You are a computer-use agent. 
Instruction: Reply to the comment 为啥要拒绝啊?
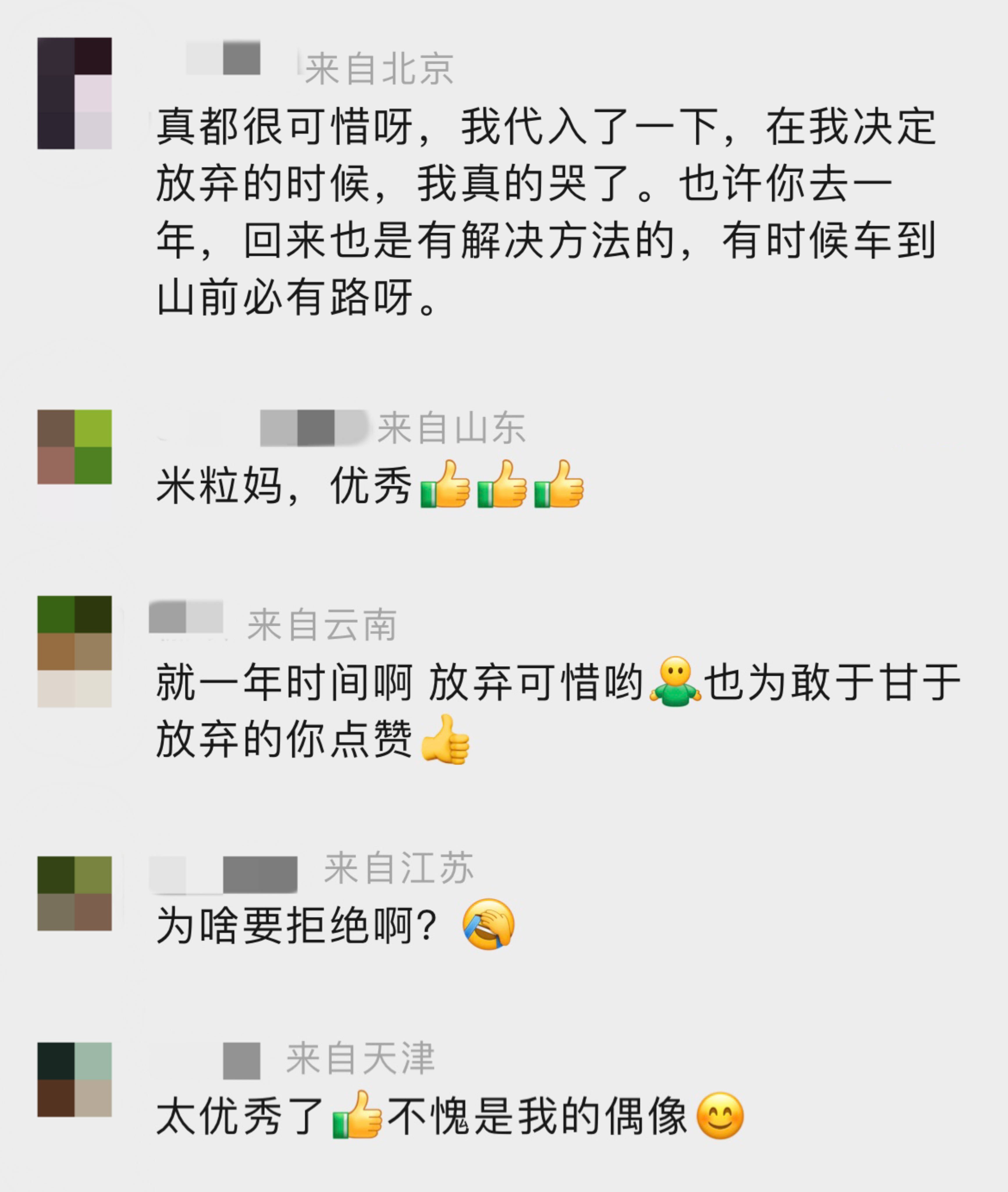pos(297,925)
